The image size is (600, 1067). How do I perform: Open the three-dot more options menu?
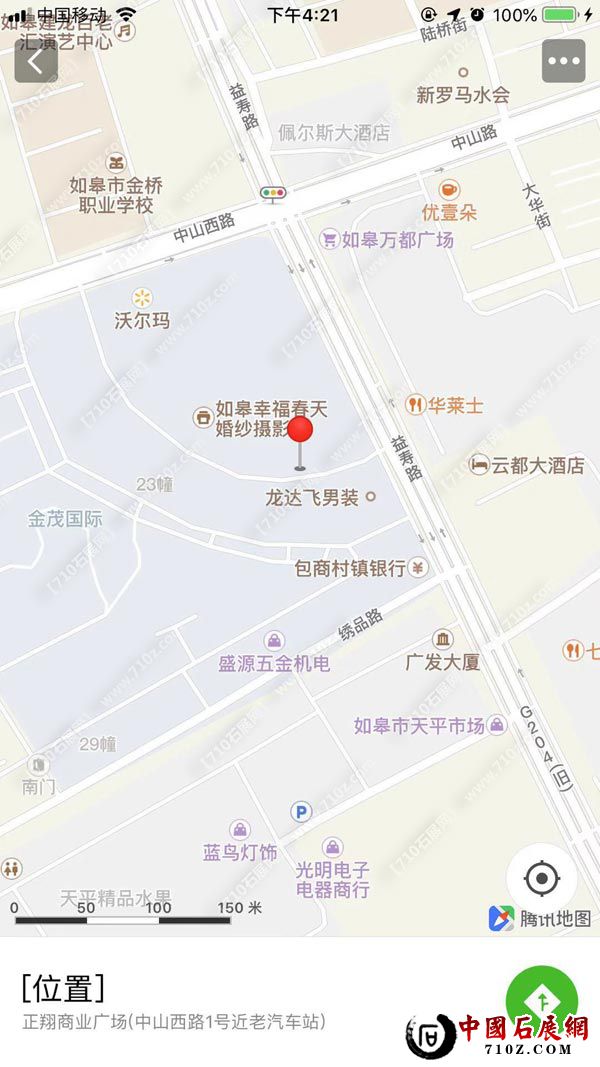[563, 61]
